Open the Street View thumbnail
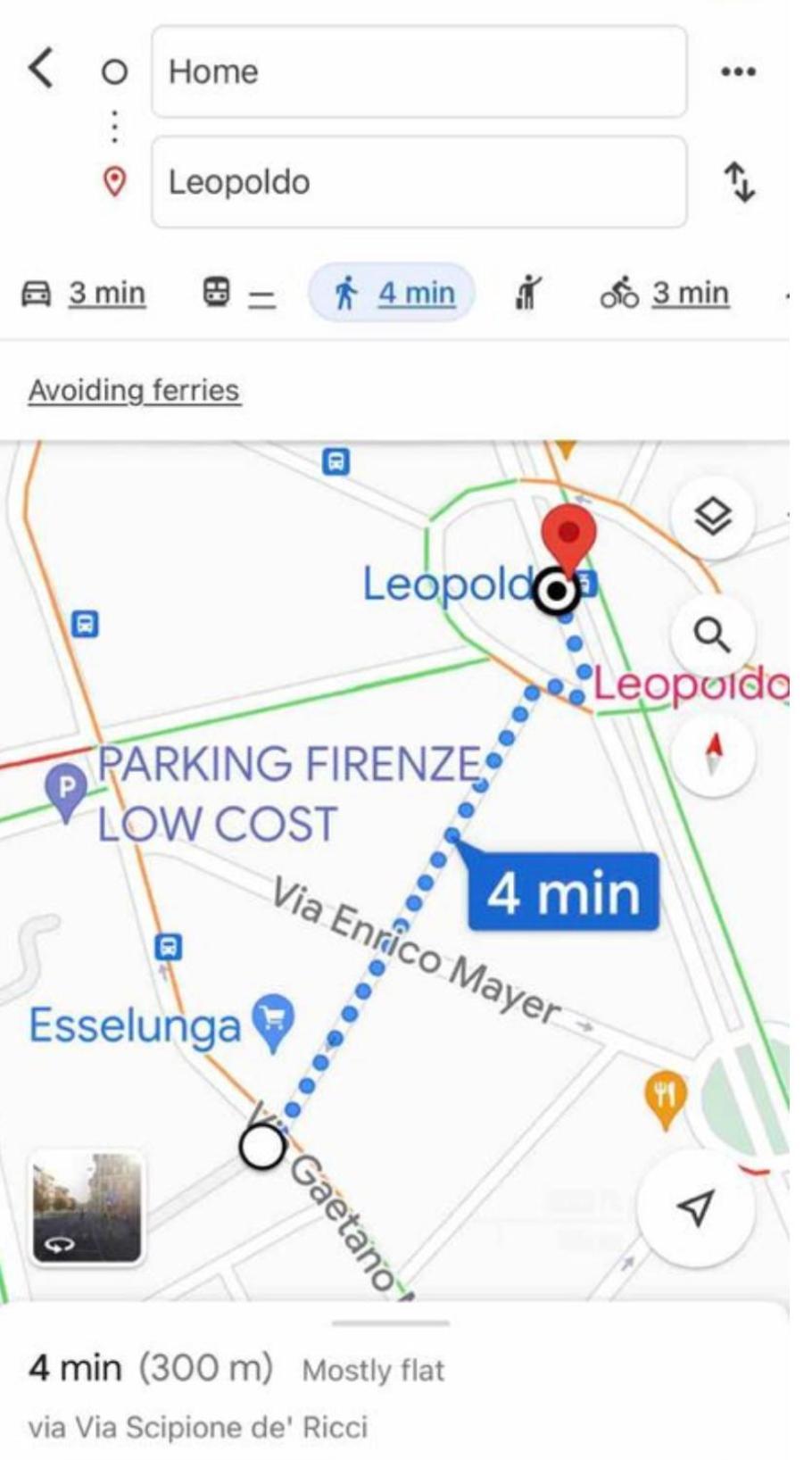This screenshot has height=1460, width=812. pyautogui.click(x=87, y=1207)
